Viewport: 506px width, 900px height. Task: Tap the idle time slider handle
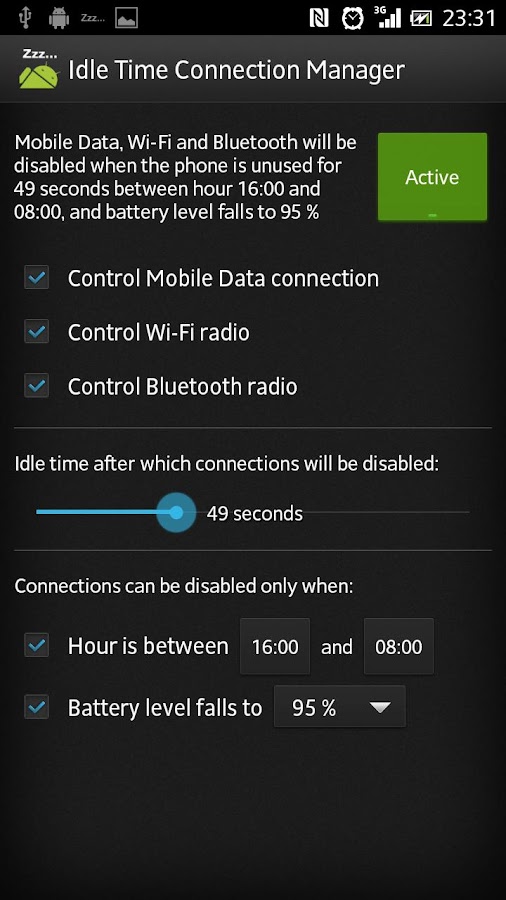176,513
